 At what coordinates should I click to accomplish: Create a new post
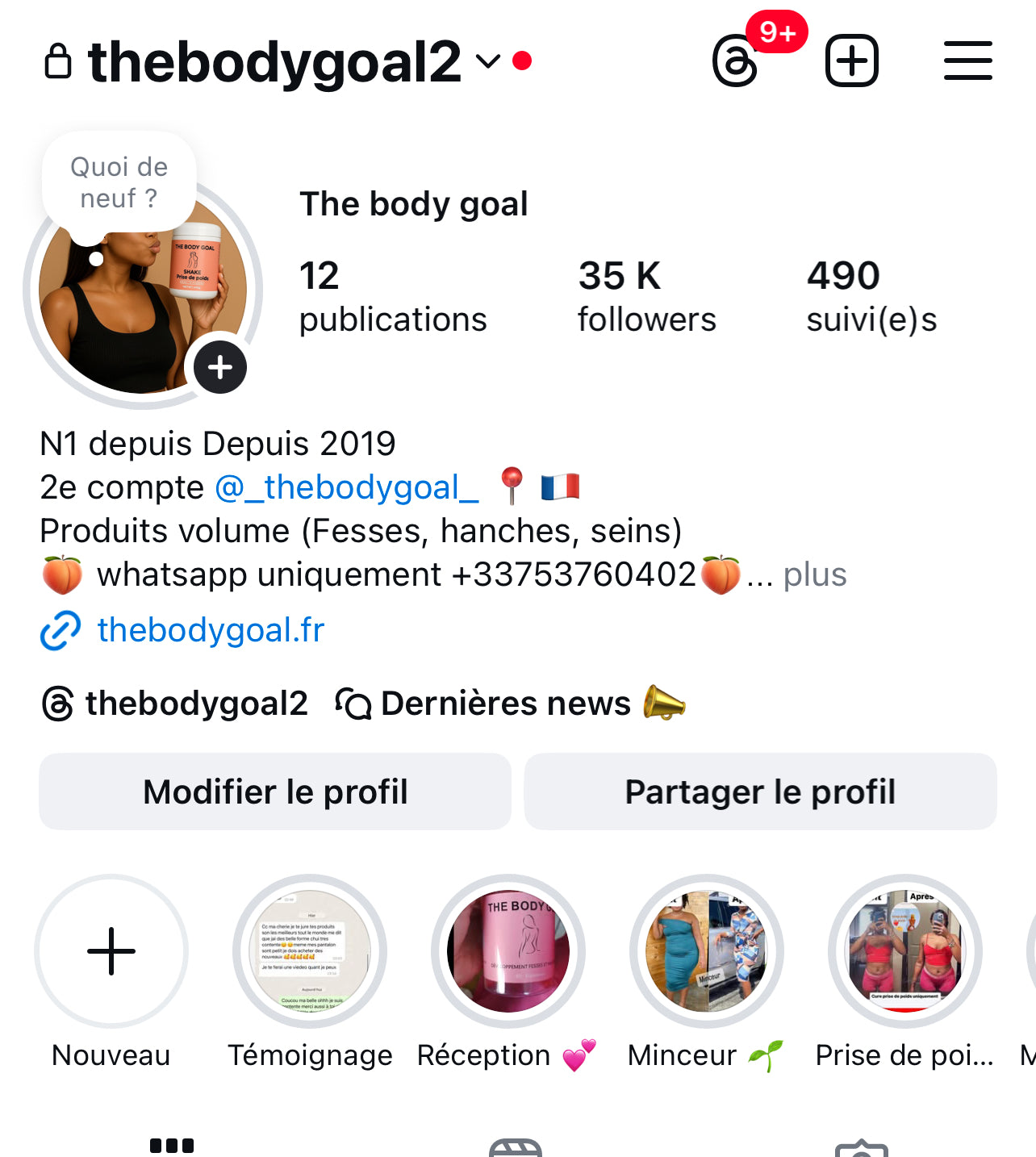pyautogui.click(x=851, y=61)
